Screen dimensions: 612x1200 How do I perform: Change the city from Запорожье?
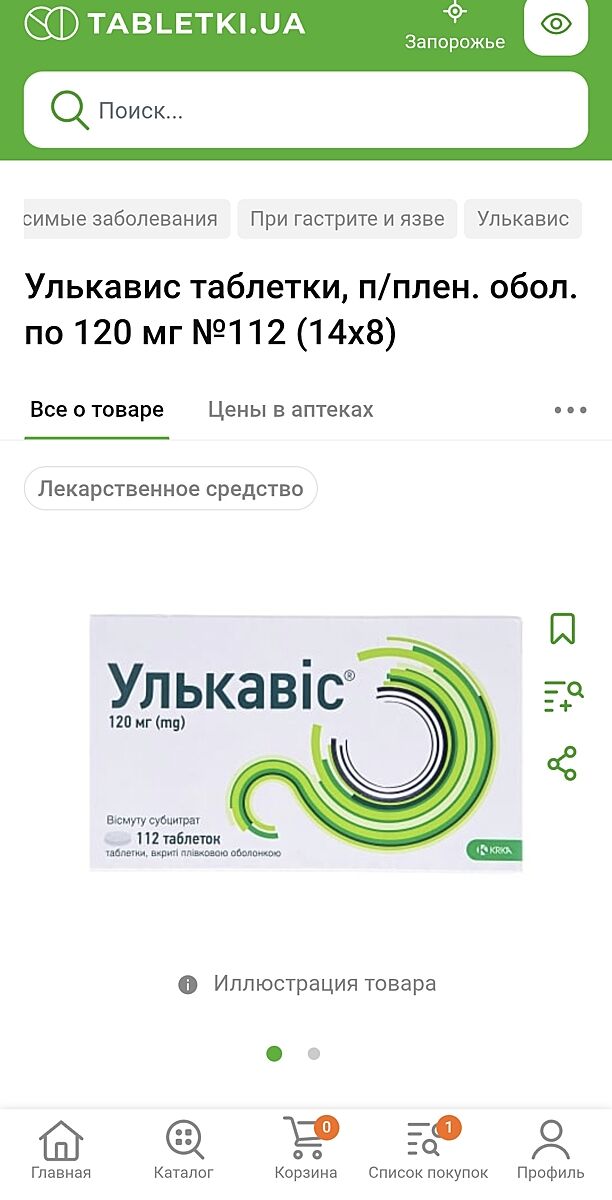click(455, 28)
